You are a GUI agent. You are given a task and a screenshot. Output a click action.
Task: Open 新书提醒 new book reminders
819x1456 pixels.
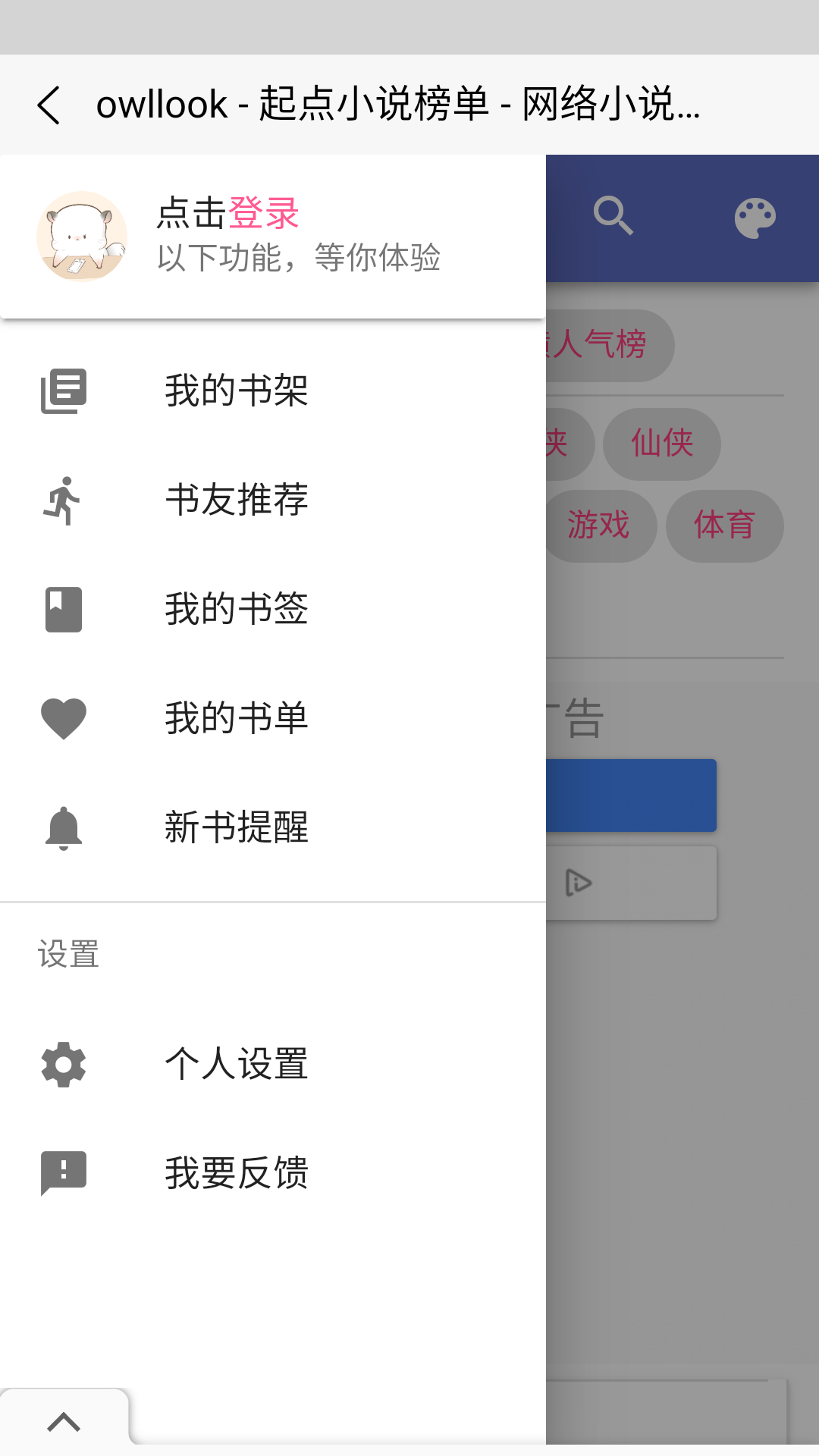click(x=236, y=827)
